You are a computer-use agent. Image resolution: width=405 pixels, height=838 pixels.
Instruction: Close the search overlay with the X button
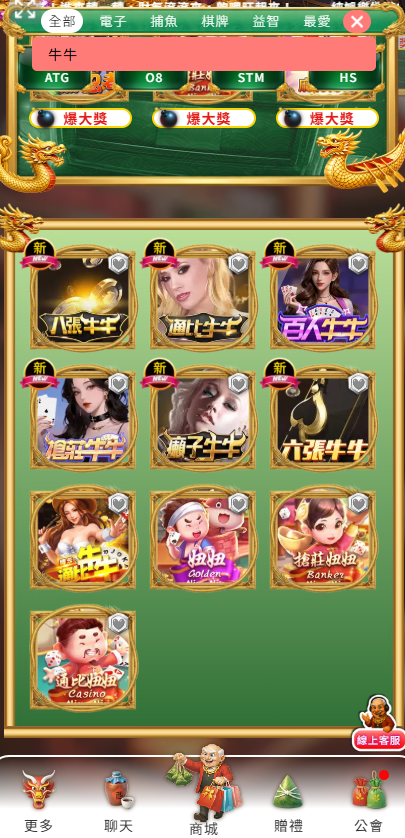coord(357,22)
